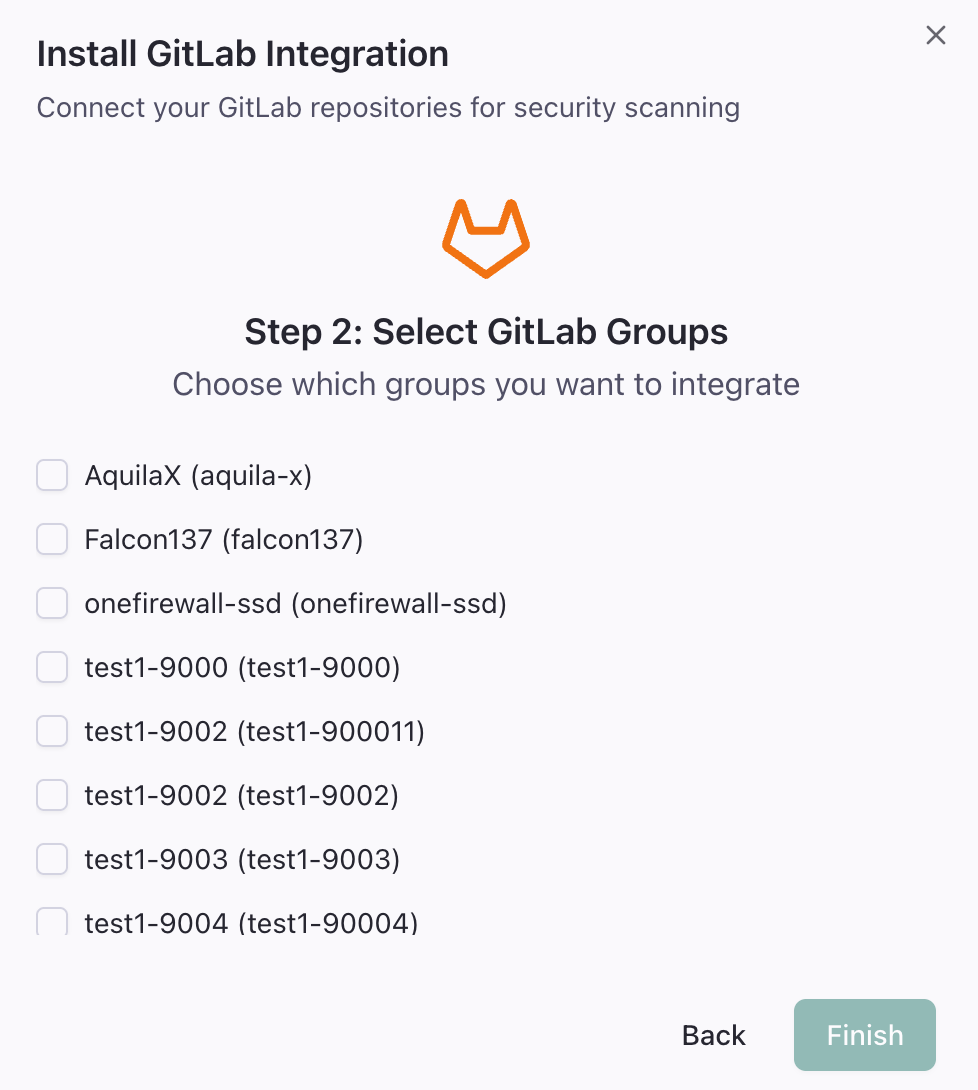Tick the test1-9003 group checkbox
Viewport: 978px width, 1090px height.
[52, 859]
